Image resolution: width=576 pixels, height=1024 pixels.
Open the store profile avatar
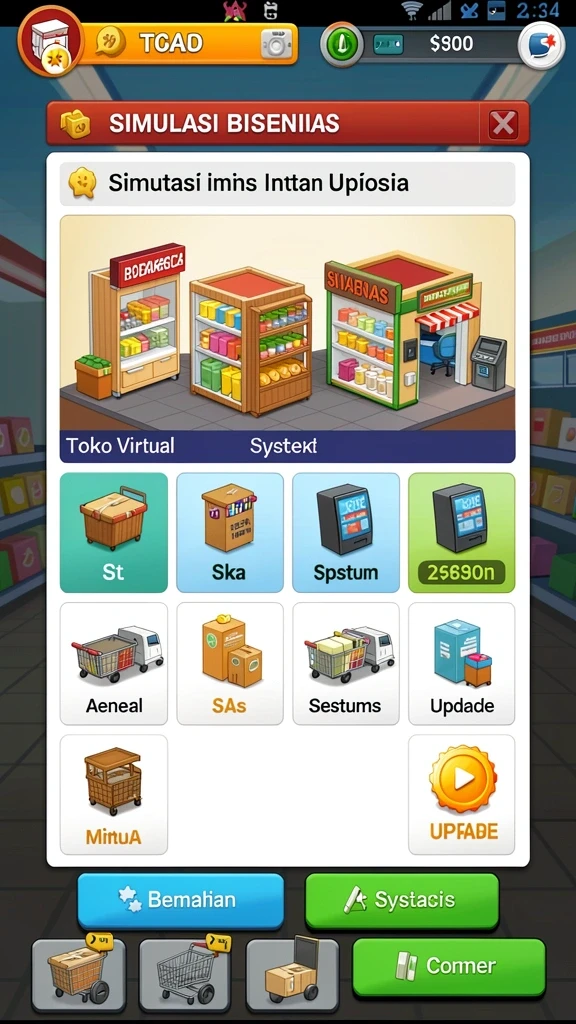click(51, 41)
